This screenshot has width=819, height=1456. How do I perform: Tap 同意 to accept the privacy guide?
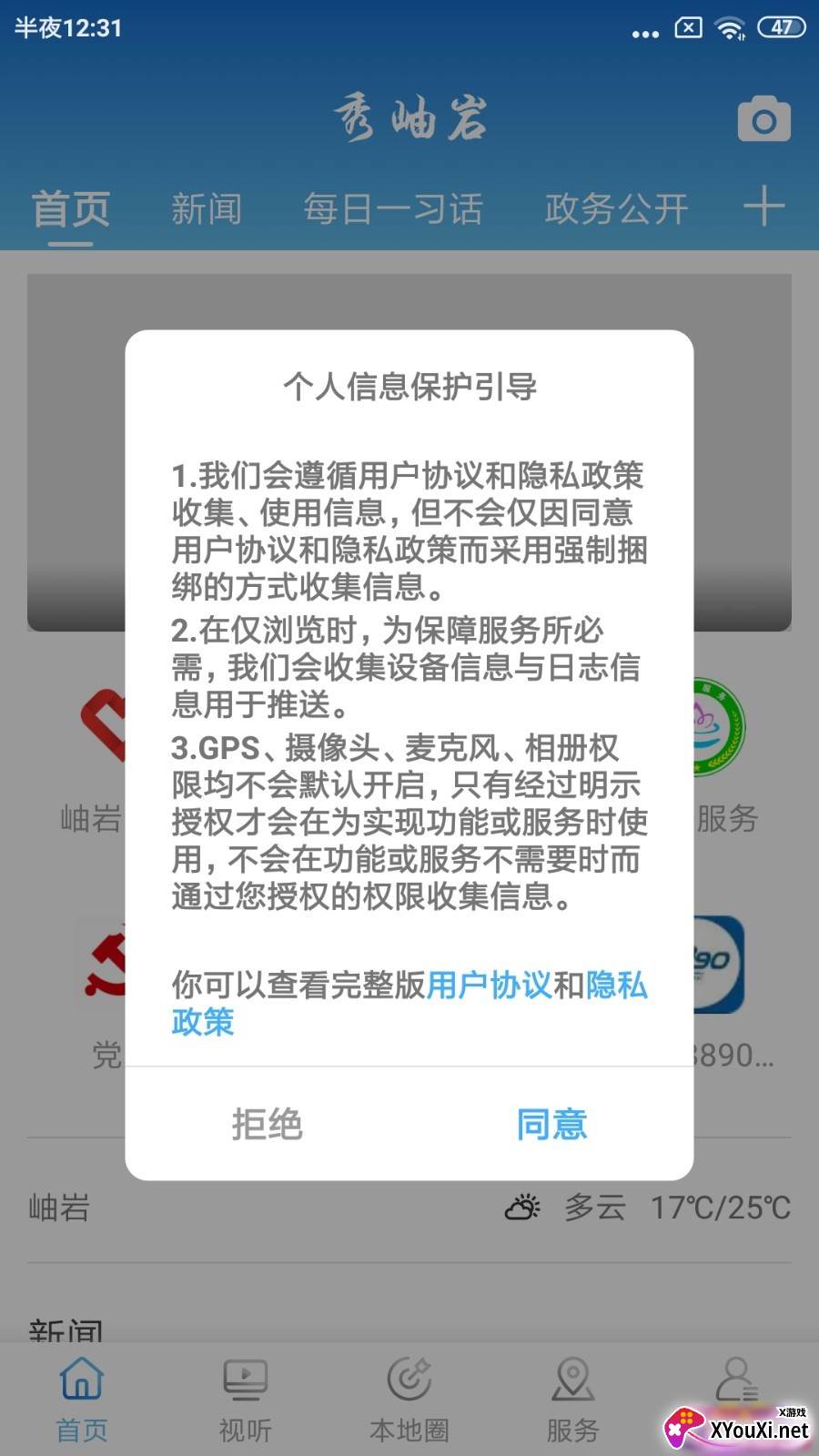(551, 1125)
